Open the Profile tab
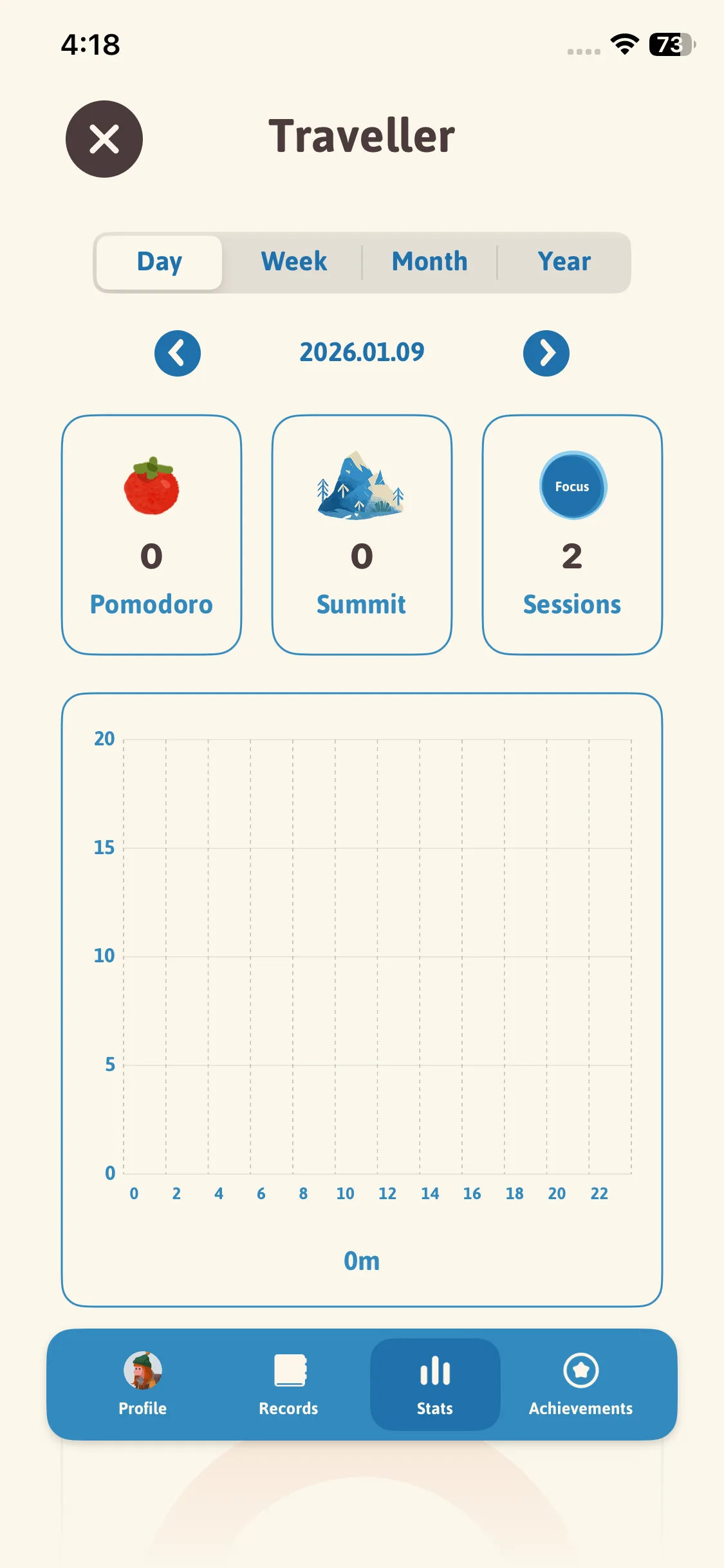The width and height of the screenshot is (724, 1568). click(x=143, y=1384)
